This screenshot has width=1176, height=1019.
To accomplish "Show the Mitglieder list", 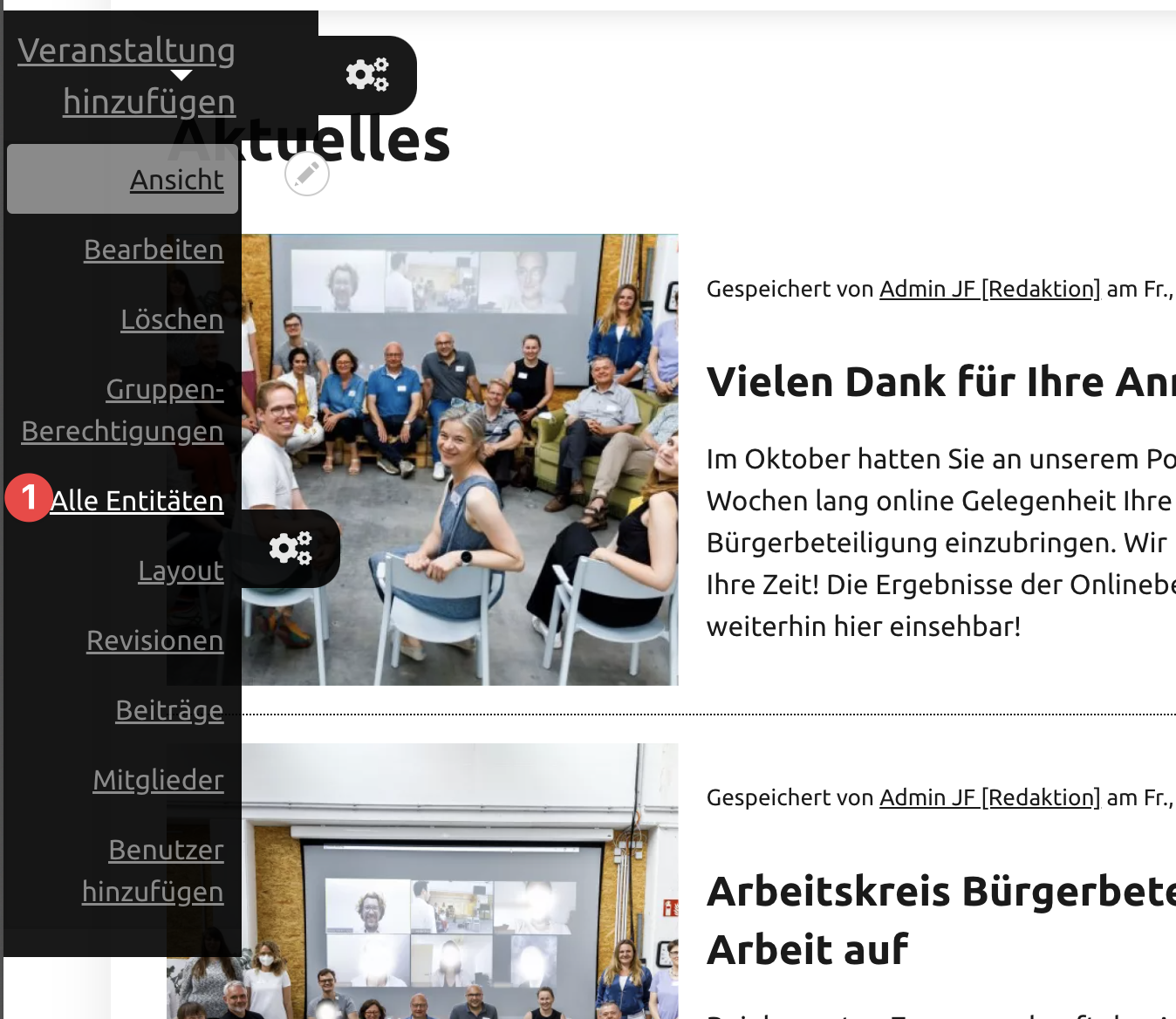I will point(158,781).
